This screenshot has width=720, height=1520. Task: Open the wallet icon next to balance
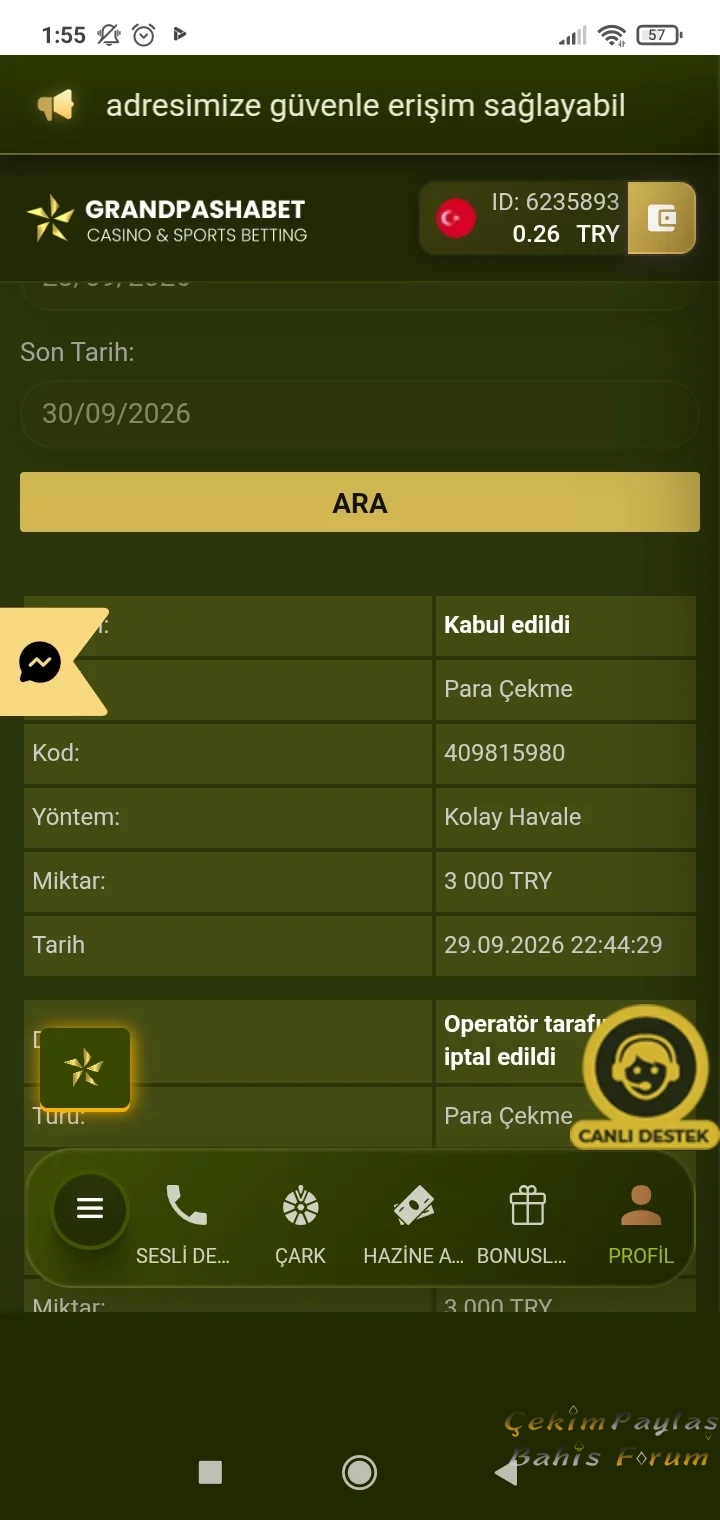661,218
